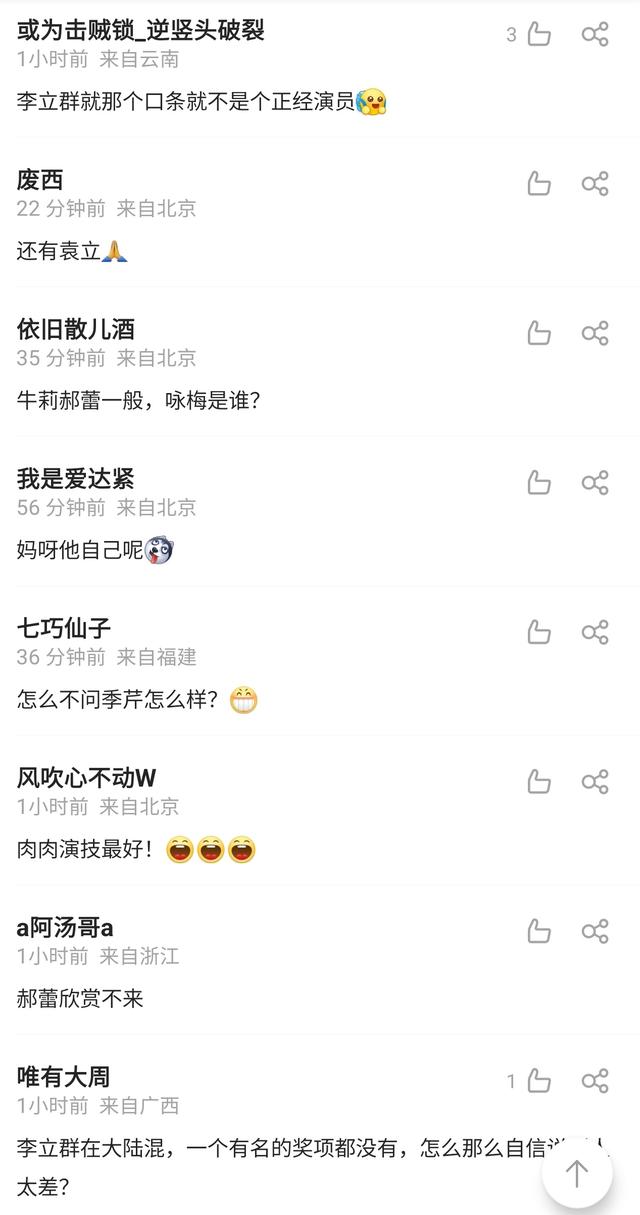Open 七巧仙子's profile from username
Viewport: 640px width, 1215px height.
[x=64, y=629]
